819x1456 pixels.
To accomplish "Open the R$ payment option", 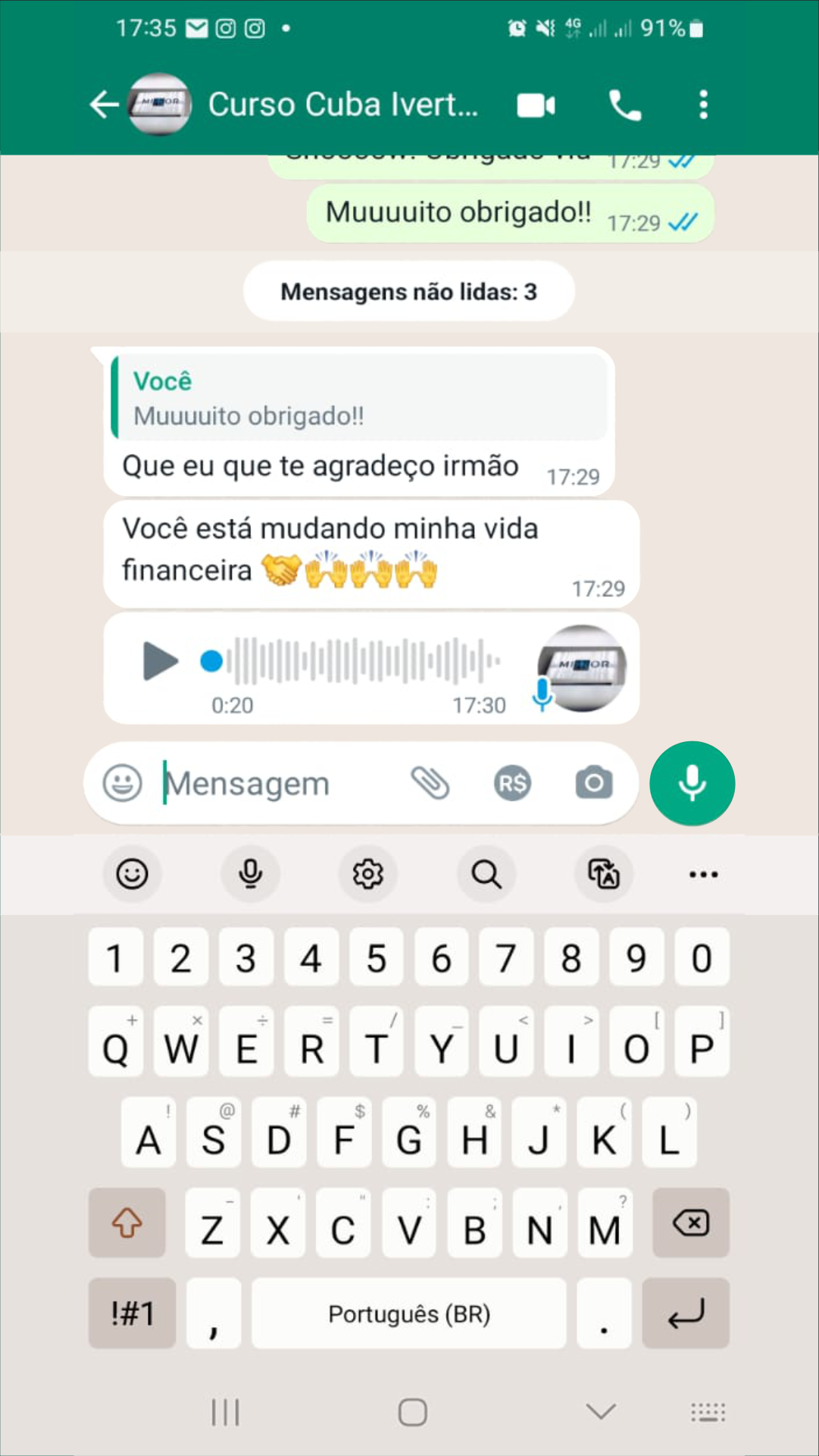I will pos(512,783).
